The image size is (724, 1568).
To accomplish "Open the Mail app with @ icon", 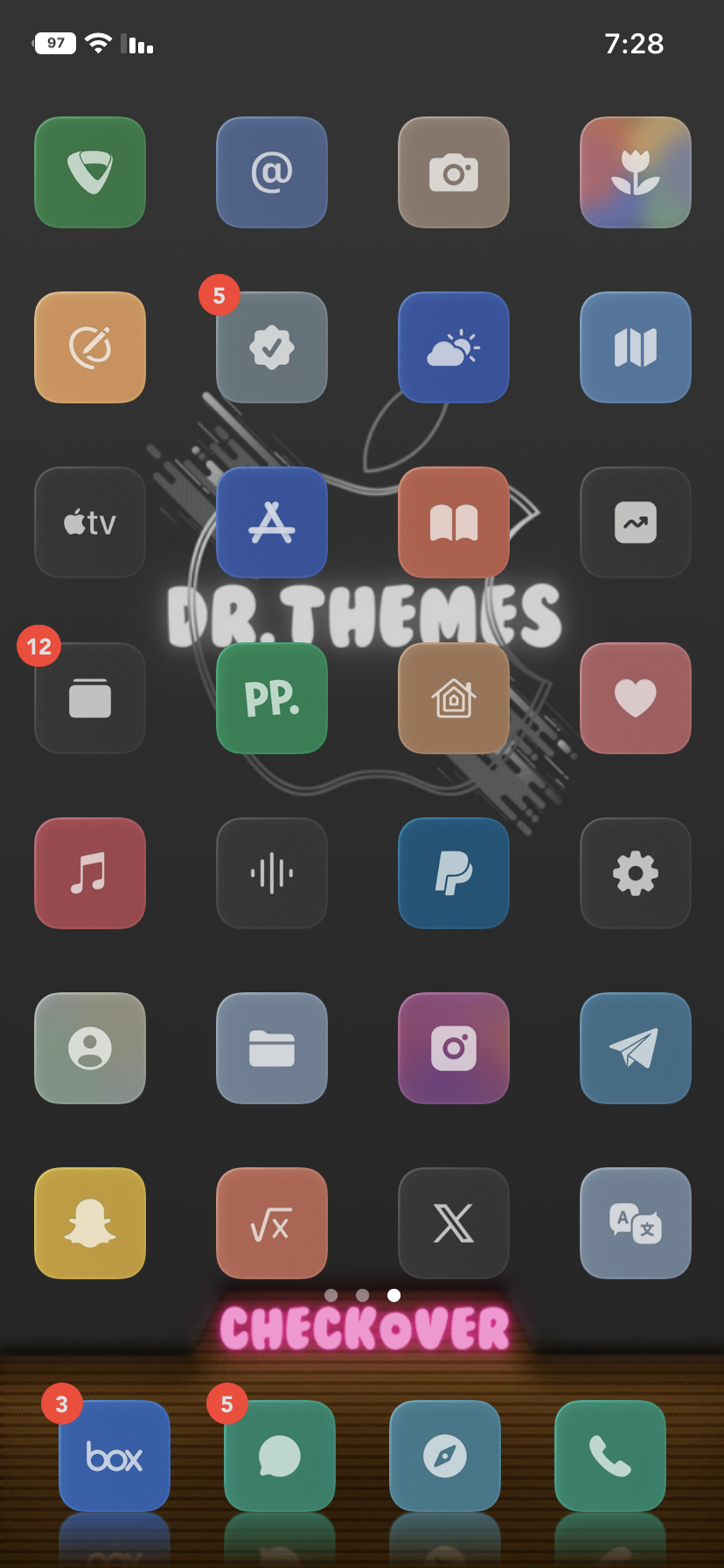I will point(272,172).
